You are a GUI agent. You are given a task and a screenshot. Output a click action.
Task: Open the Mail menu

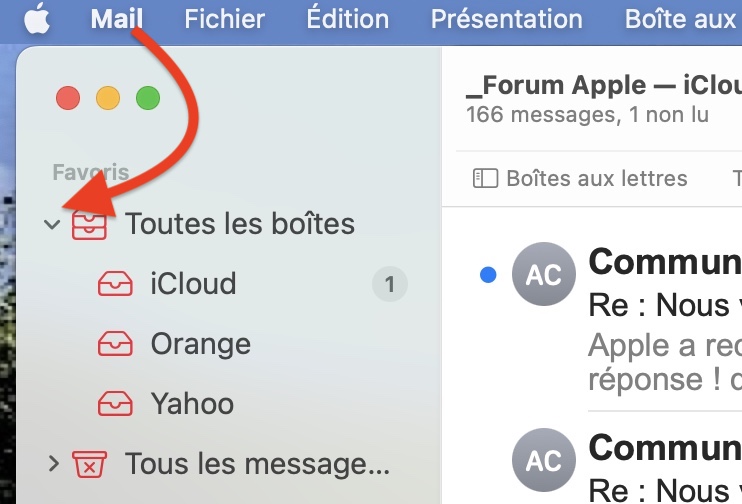tap(116, 19)
